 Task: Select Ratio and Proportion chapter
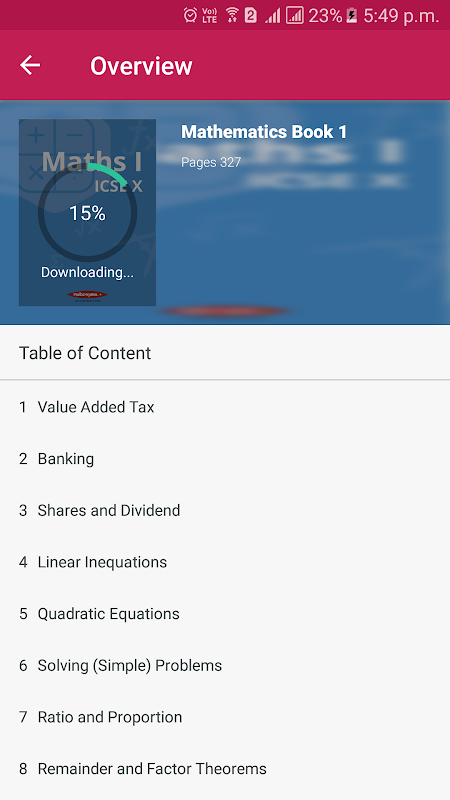tap(225, 717)
